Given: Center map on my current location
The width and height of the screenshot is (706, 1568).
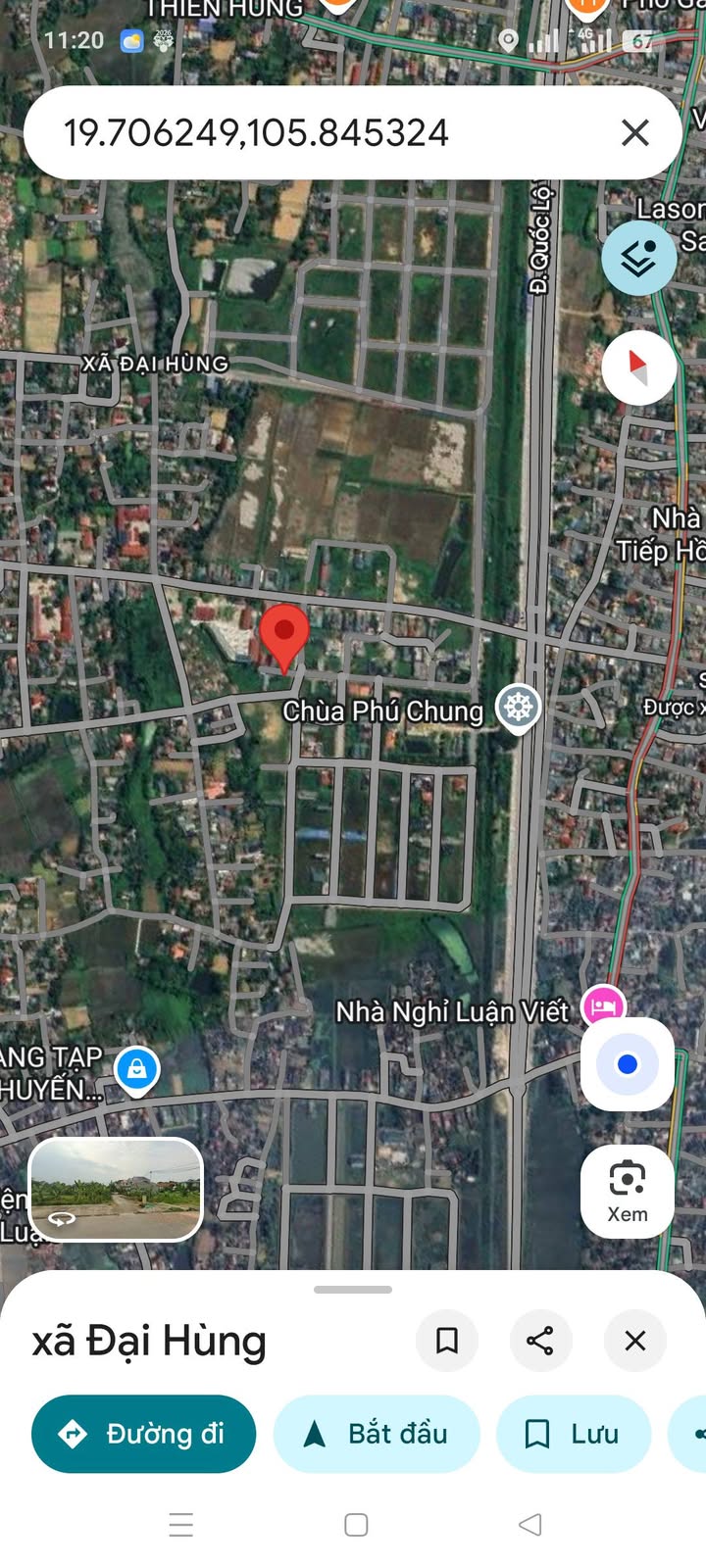Looking at the screenshot, I should (x=628, y=1064).
